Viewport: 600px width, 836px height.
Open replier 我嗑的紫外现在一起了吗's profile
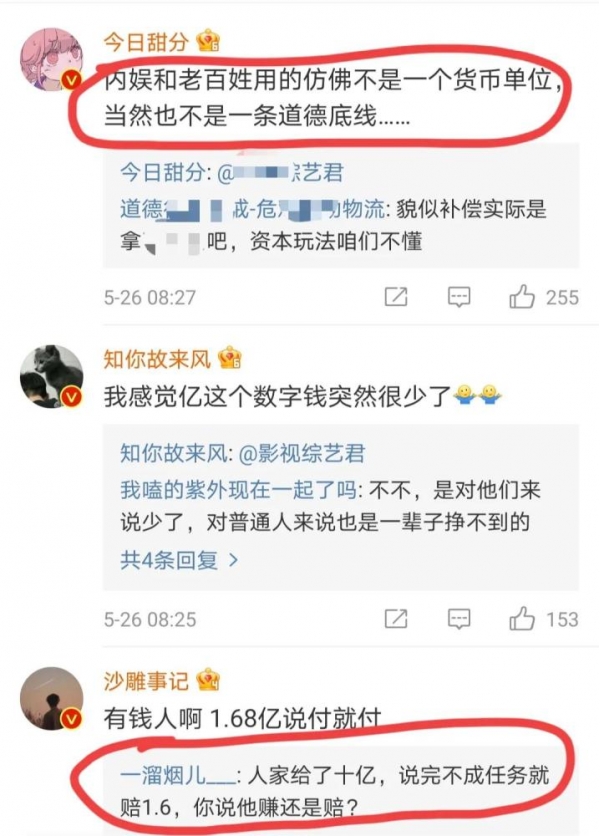(x=240, y=490)
